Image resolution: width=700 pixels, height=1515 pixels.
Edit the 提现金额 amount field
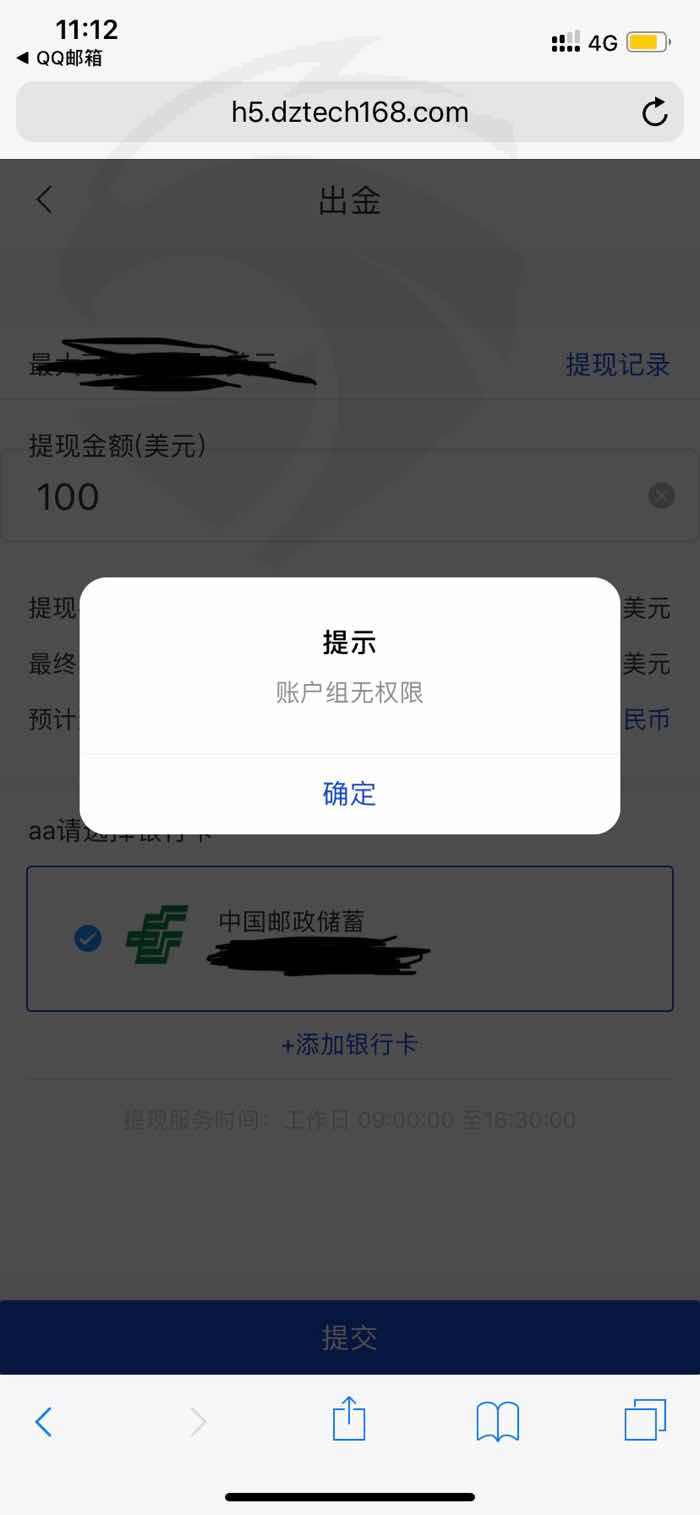coord(350,496)
